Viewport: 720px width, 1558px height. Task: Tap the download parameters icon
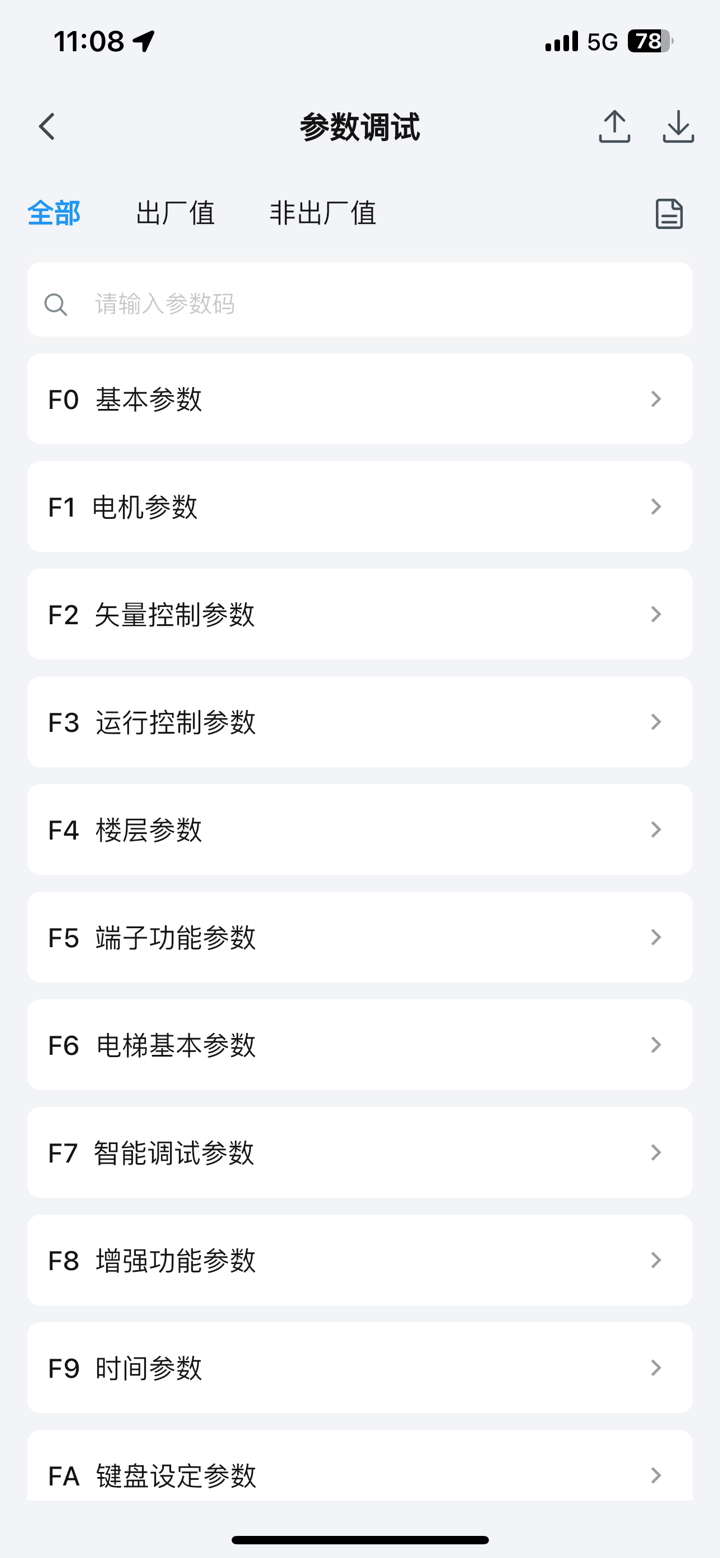[678, 127]
